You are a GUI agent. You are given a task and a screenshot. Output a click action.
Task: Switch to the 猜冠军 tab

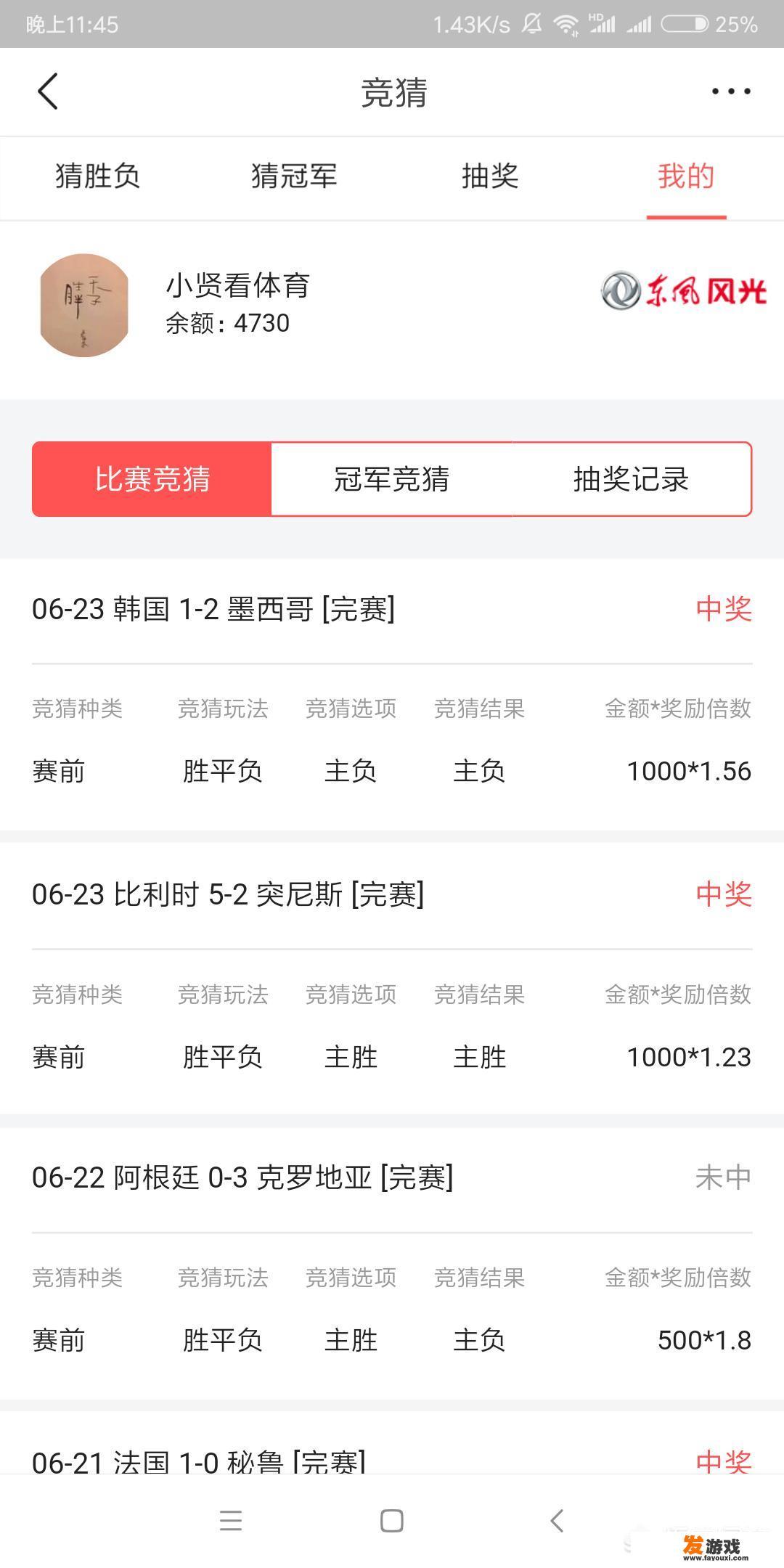pos(294,176)
